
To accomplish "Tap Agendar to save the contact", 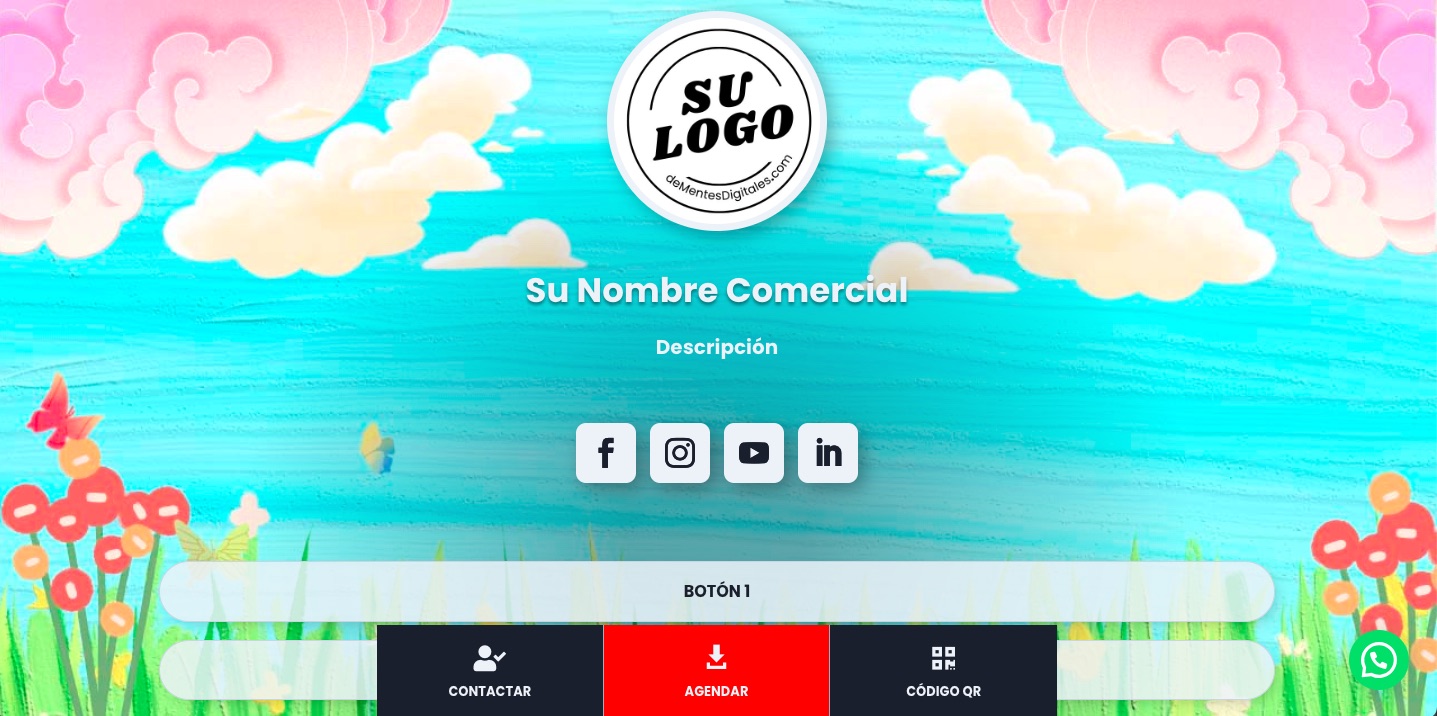I will 716,671.
